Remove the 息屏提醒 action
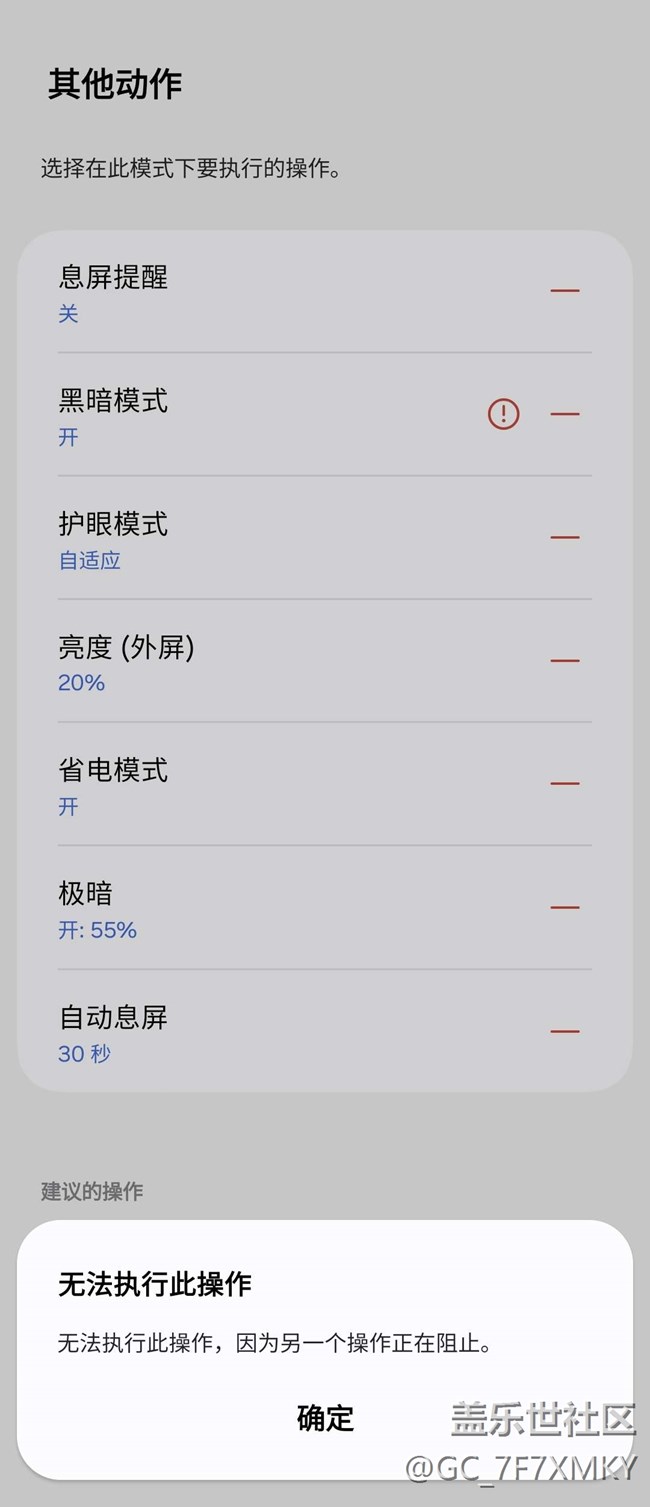 (565, 290)
